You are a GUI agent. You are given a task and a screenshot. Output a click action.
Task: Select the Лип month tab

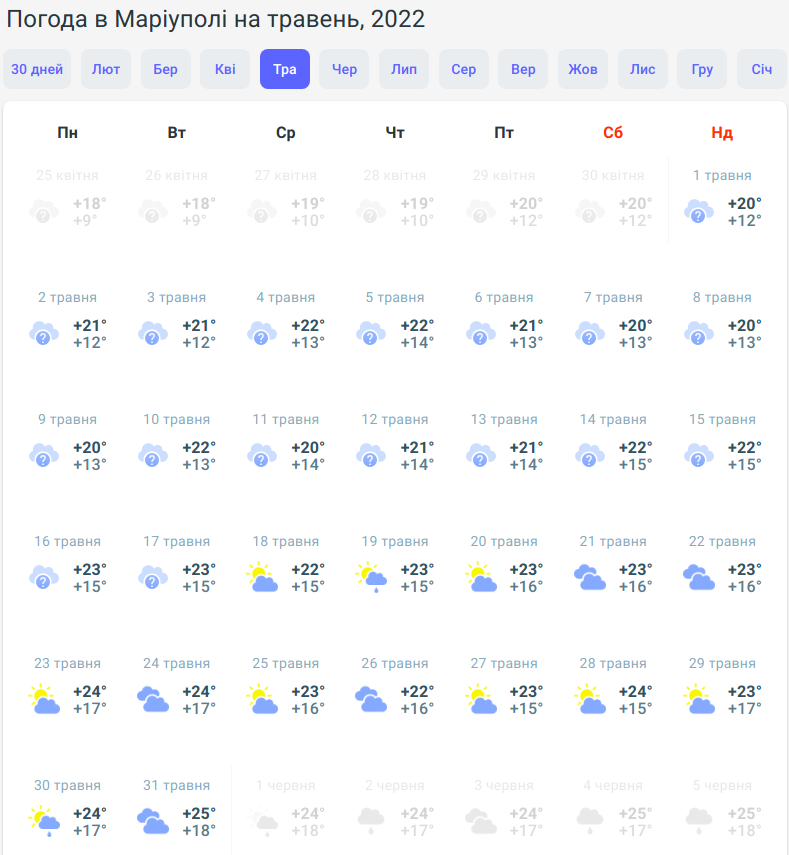[404, 69]
